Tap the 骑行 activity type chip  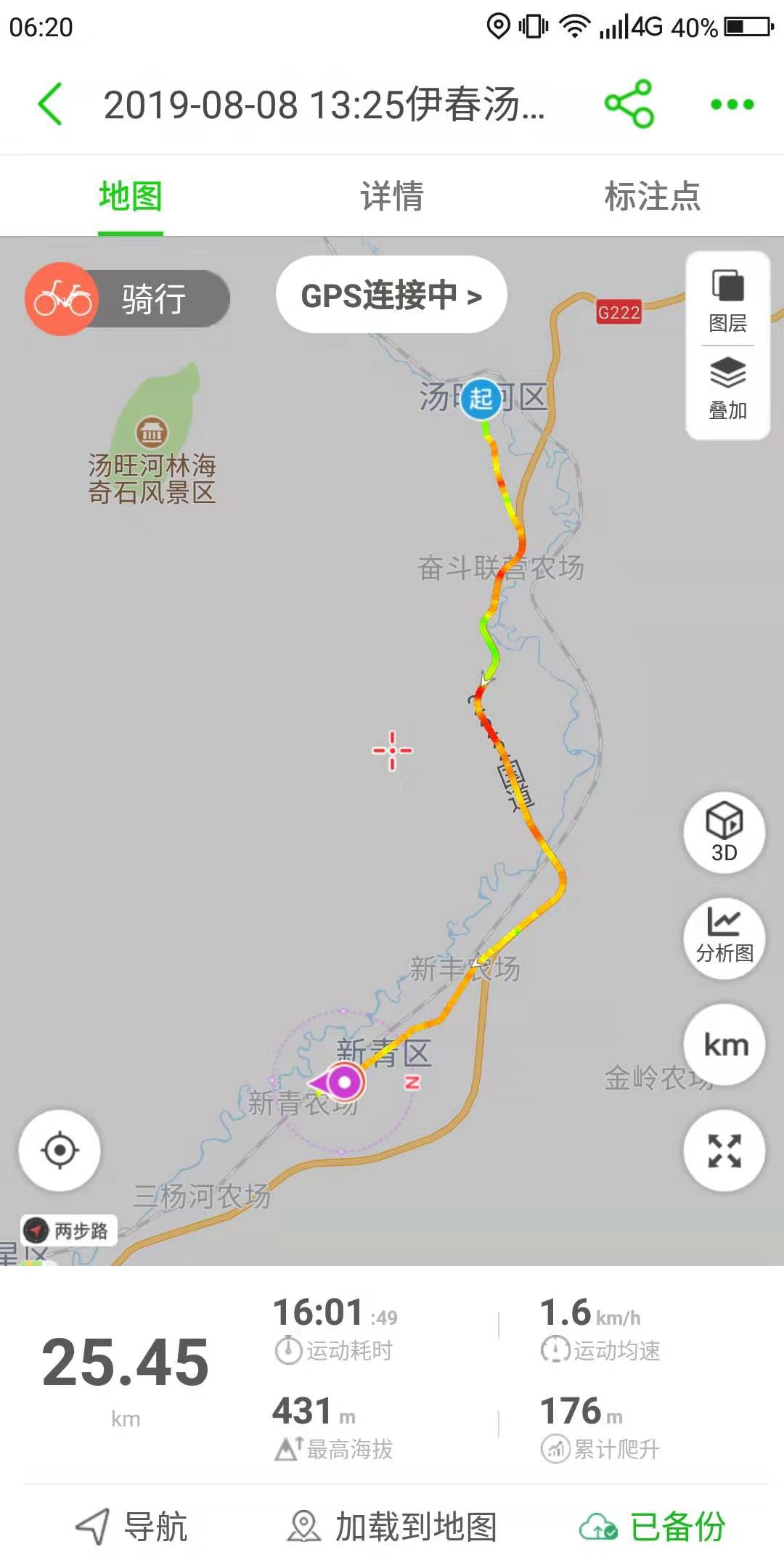coord(128,298)
